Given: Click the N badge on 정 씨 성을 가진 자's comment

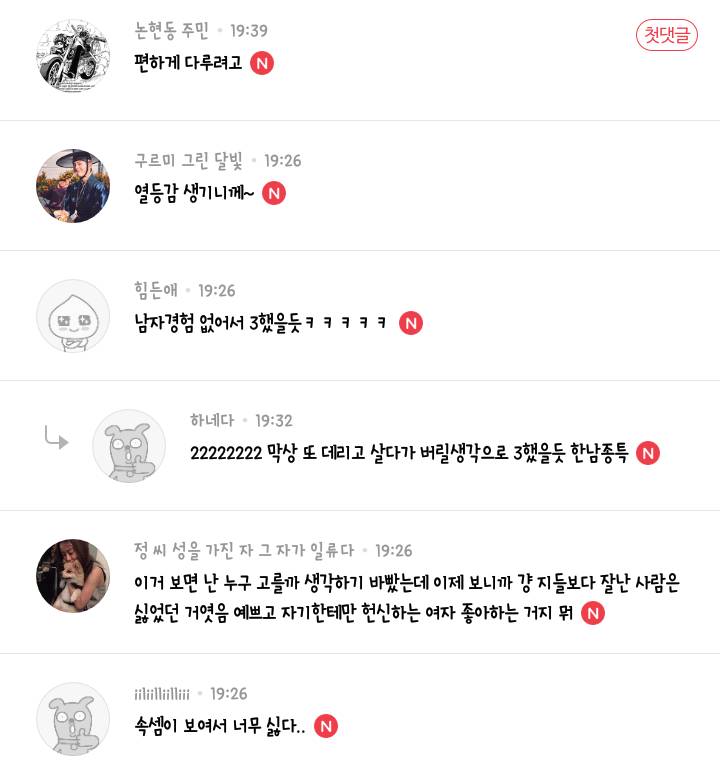Looking at the screenshot, I should click(593, 613).
